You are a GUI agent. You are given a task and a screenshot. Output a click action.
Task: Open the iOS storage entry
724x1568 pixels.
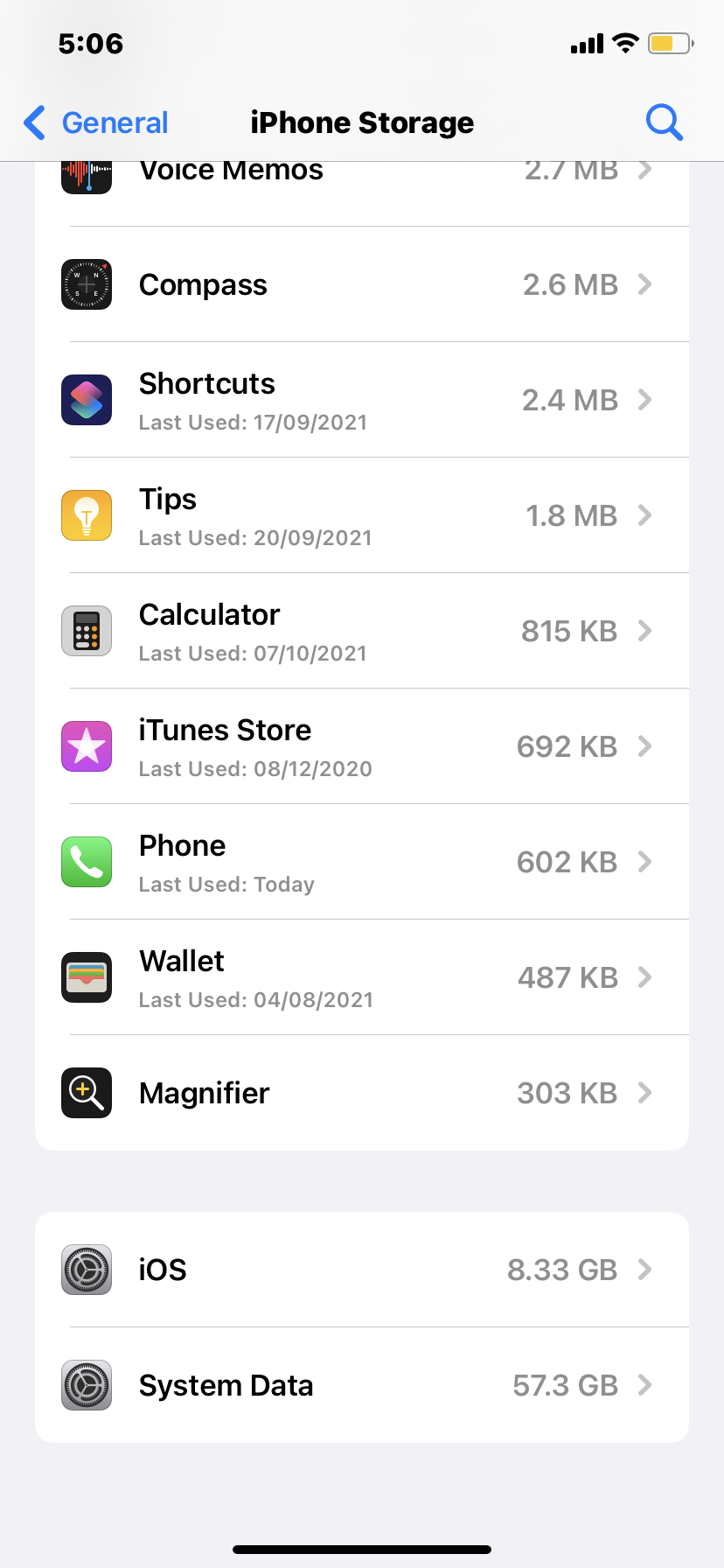click(362, 1270)
